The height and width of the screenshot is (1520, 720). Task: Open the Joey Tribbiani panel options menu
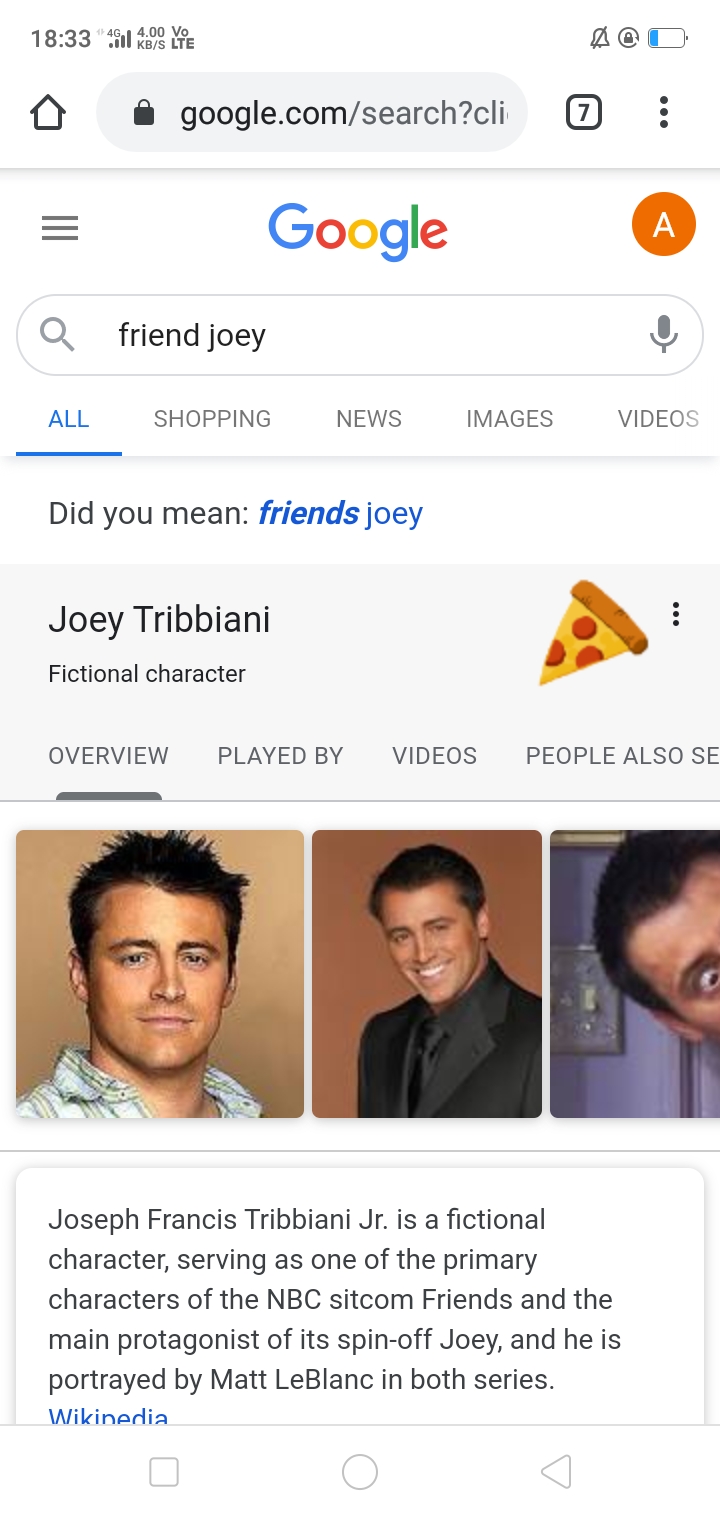tap(676, 614)
